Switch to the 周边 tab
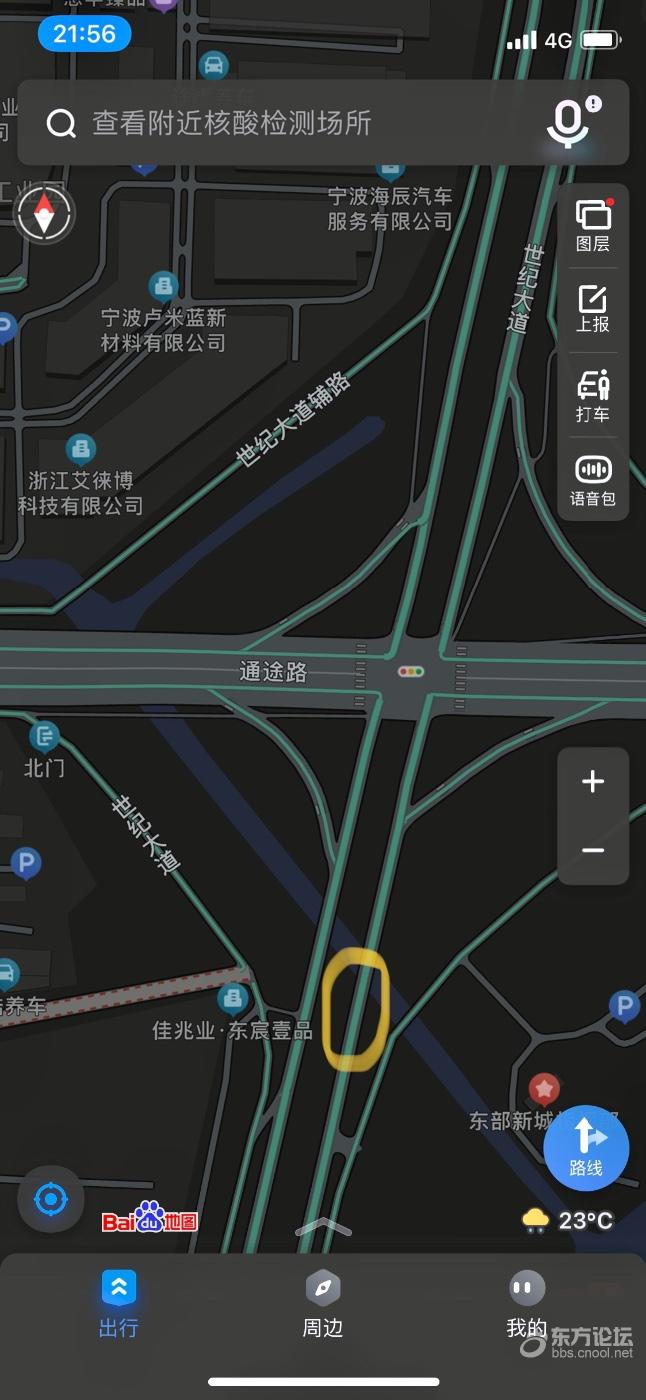Image resolution: width=646 pixels, height=1400 pixels. 323,1305
